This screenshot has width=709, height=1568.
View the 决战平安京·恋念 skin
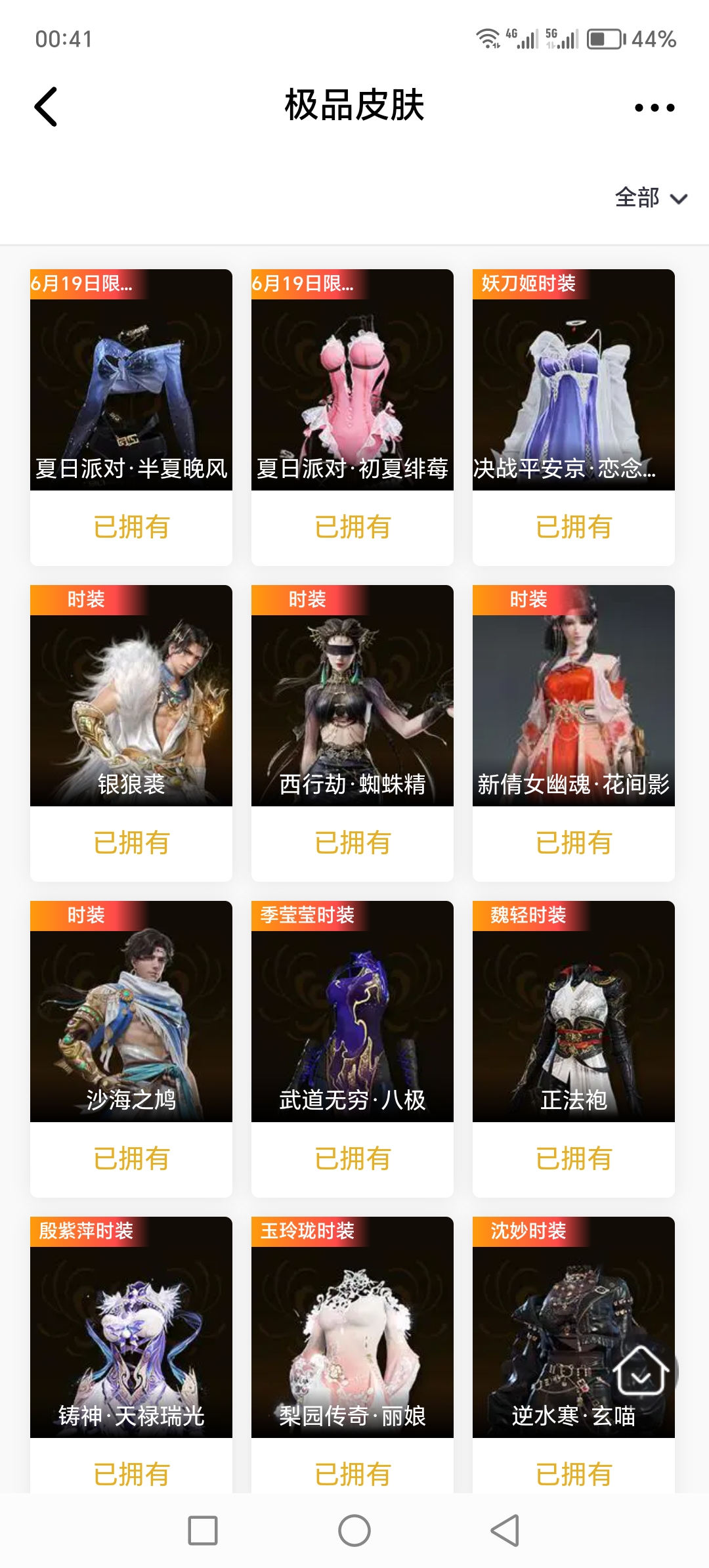pos(574,380)
